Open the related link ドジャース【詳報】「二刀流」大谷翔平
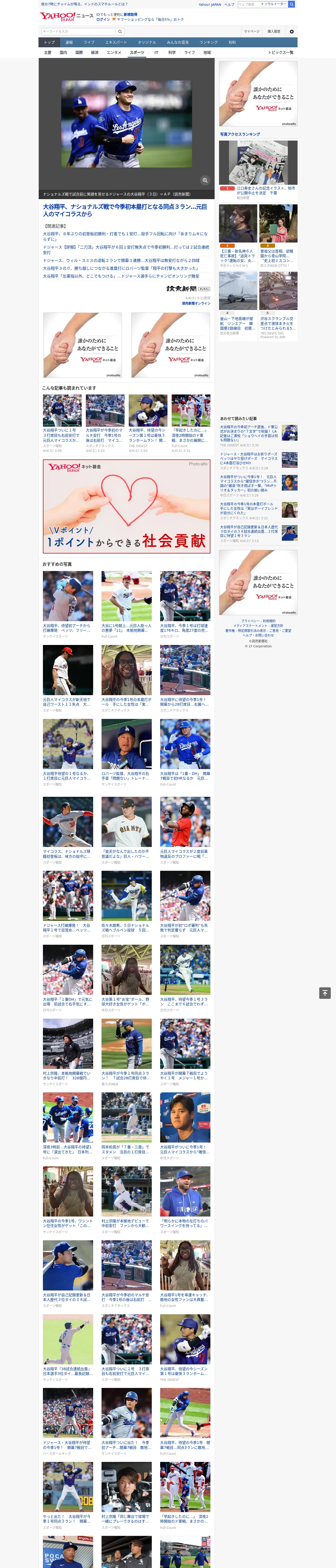This screenshot has height=1568, width=336. (x=126, y=250)
